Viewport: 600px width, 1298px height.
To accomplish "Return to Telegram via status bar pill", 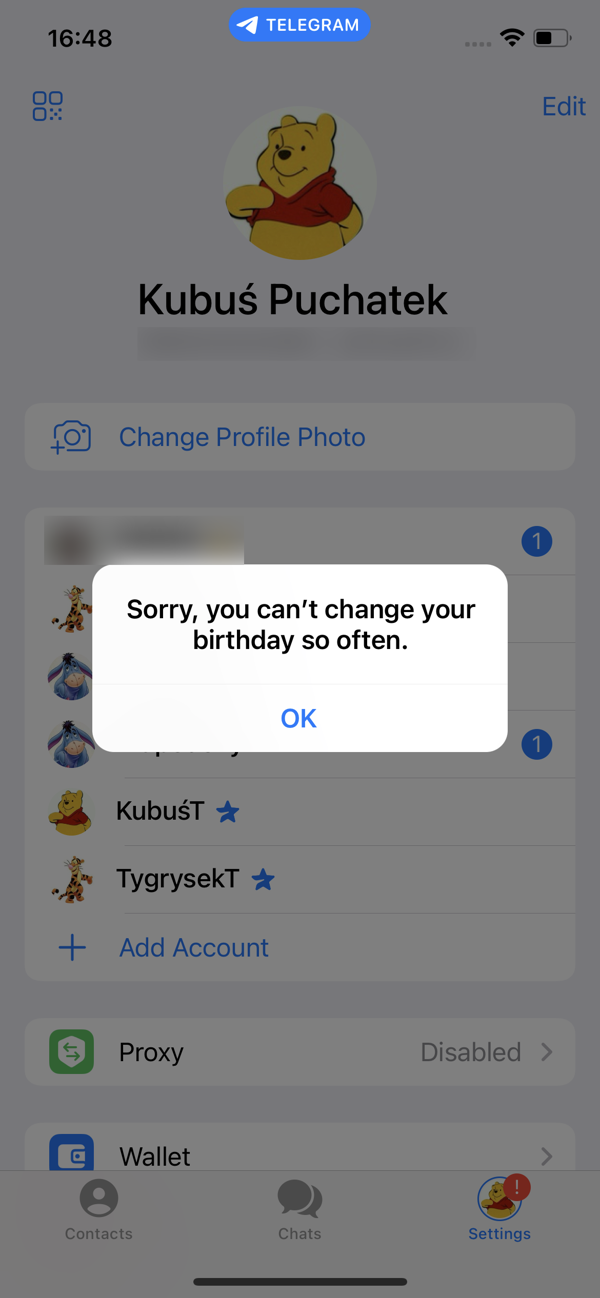I will [x=299, y=25].
